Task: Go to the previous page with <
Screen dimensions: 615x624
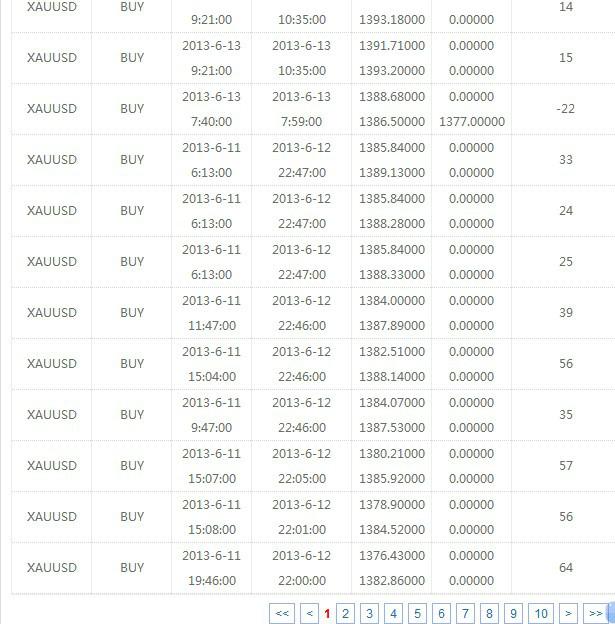Action: [309, 613]
